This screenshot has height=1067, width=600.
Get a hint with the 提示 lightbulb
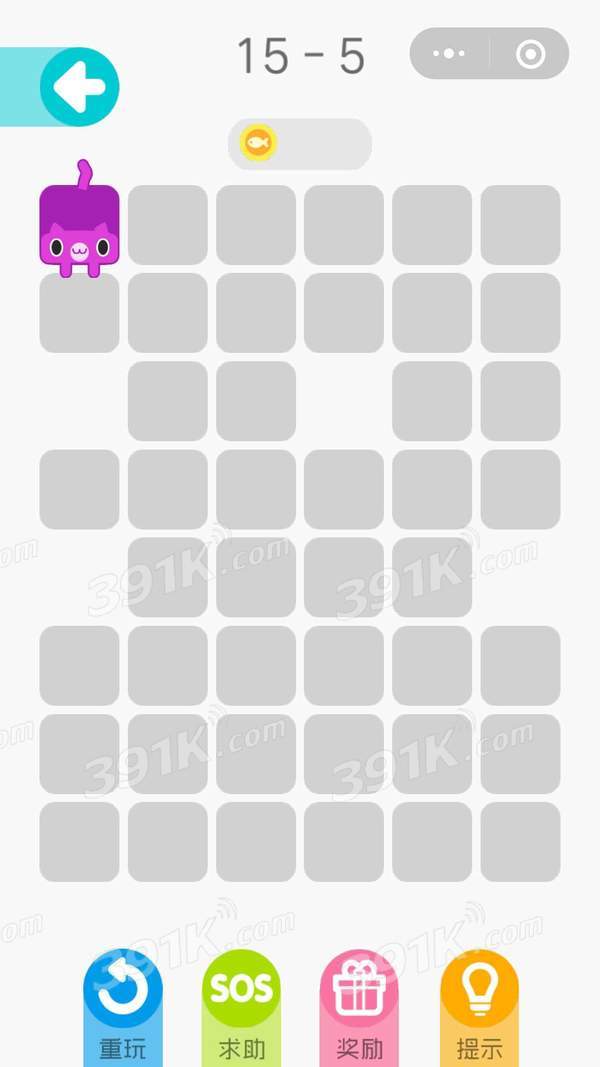(x=479, y=1000)
